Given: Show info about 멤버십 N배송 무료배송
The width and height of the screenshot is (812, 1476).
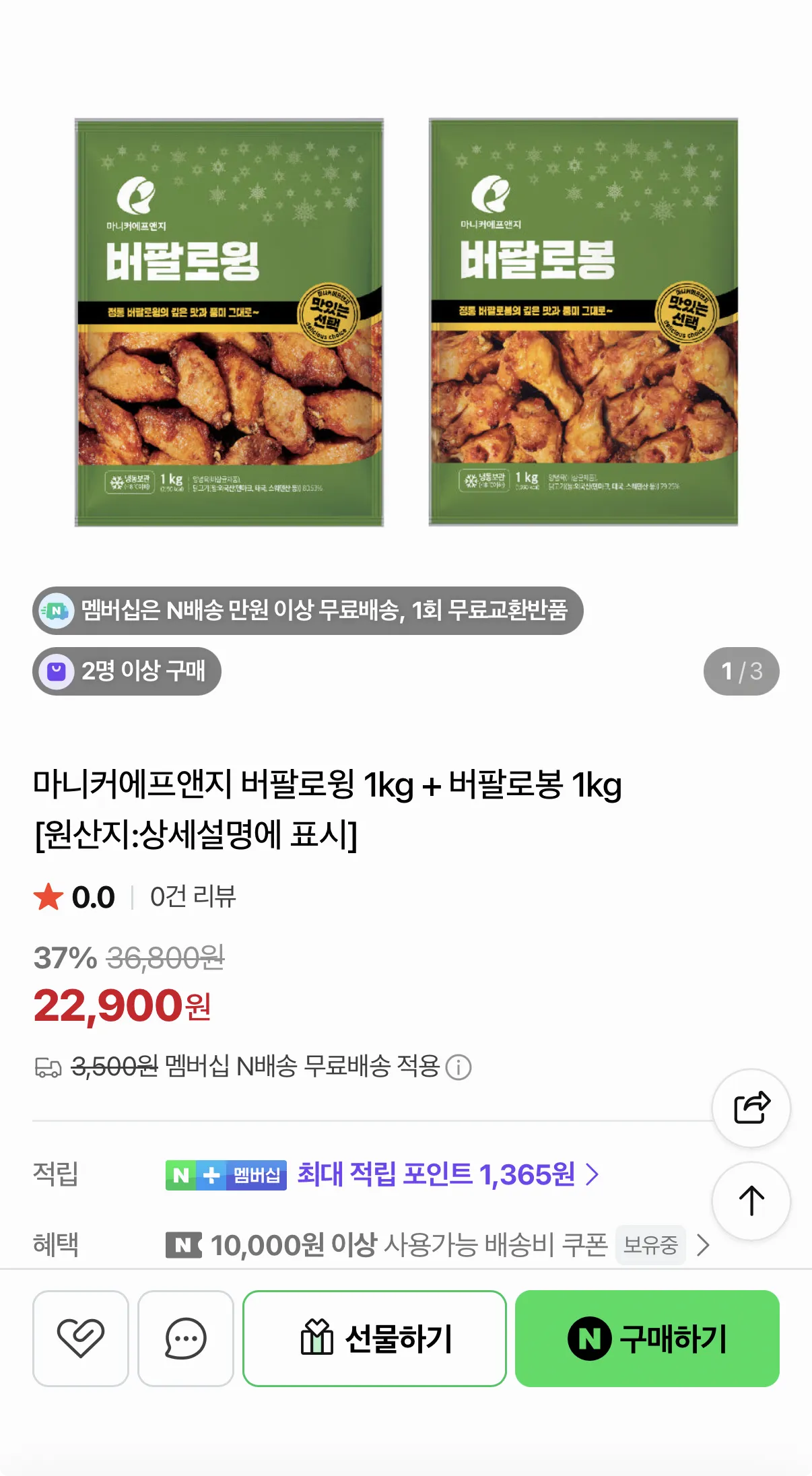Looking at the screenshot, I should point(459,1067).
